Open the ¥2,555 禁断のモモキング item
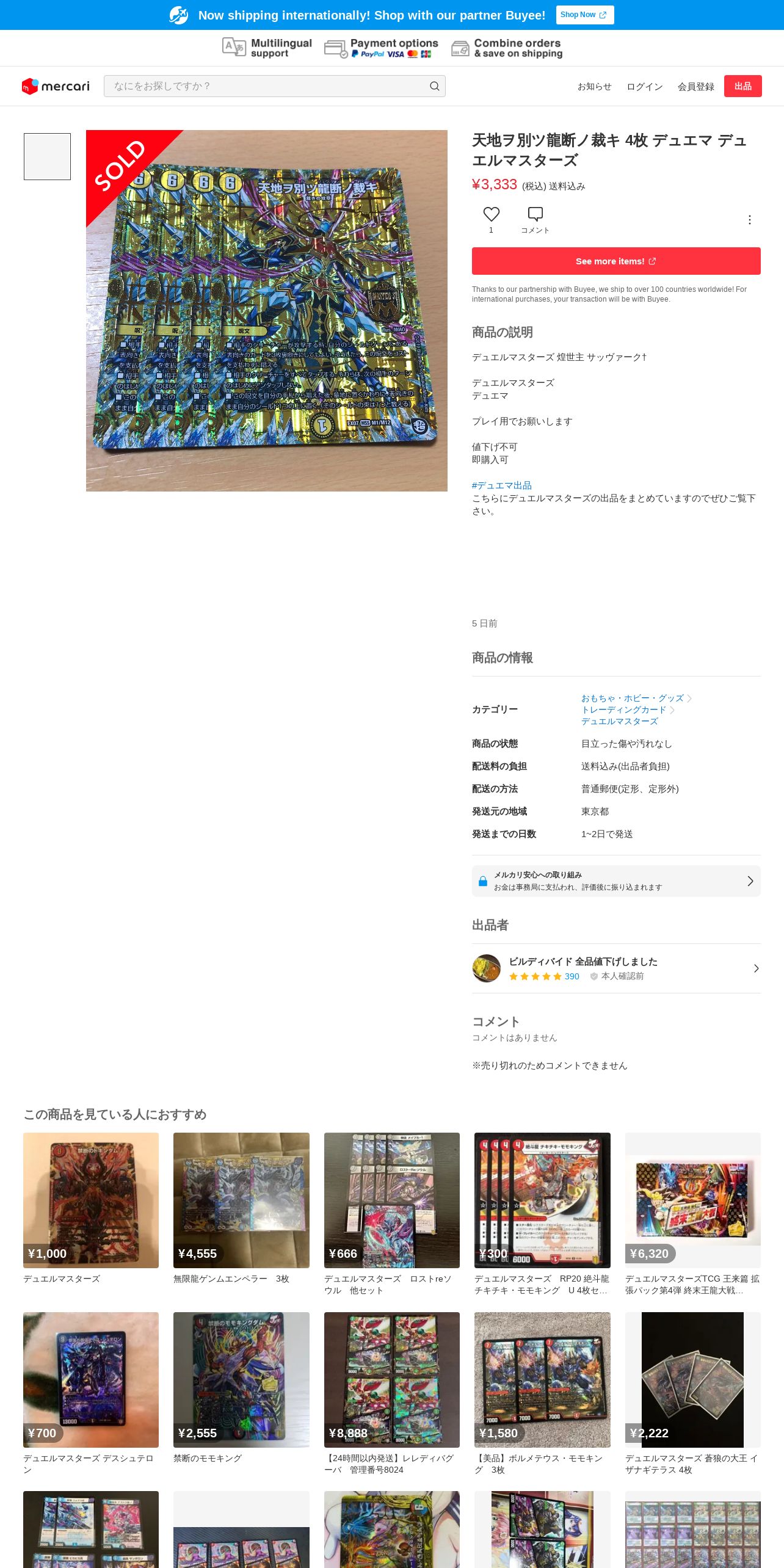The height and width of the screenshot is (1568, 784). click(x=241, y=1387)
